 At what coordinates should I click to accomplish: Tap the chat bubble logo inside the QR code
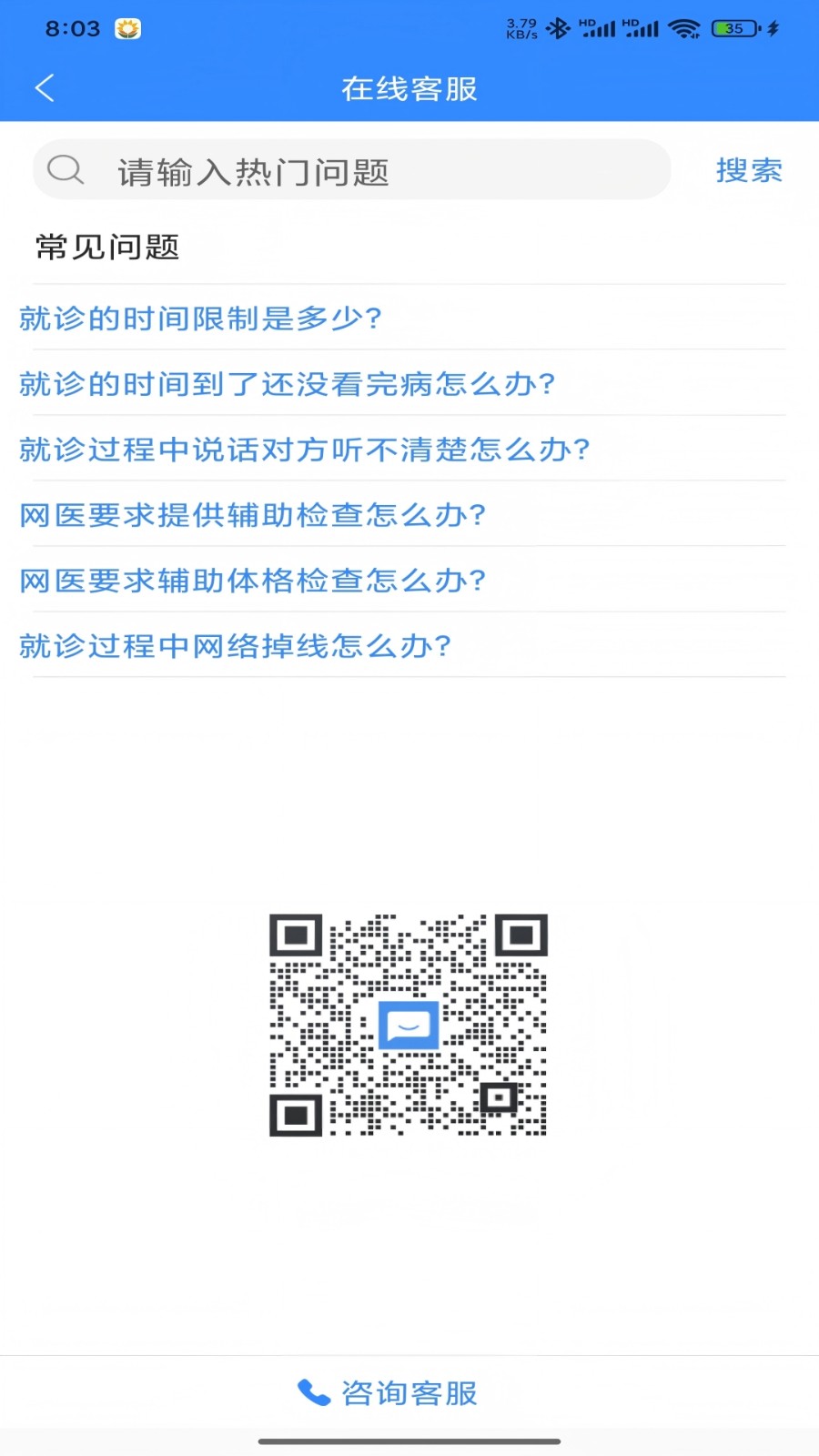[x=409, y=1024]
